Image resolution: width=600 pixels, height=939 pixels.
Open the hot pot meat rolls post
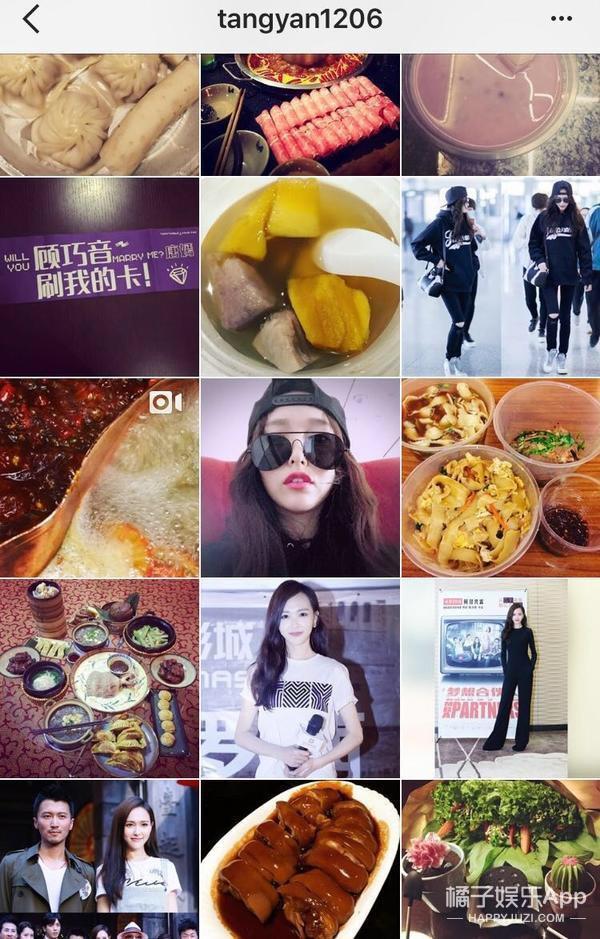tap(300, 115)
